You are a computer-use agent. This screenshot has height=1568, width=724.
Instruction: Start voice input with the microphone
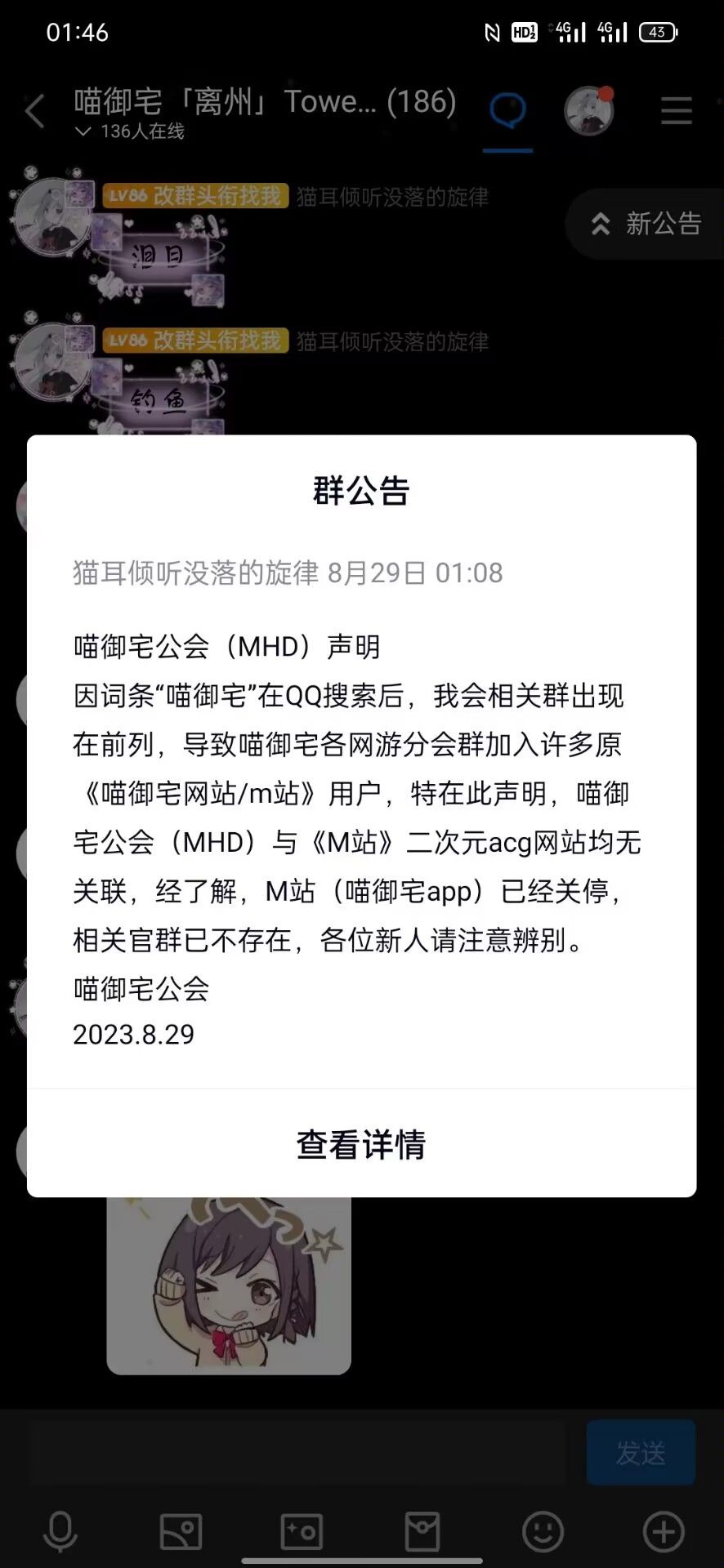[x=60, y=1531]
